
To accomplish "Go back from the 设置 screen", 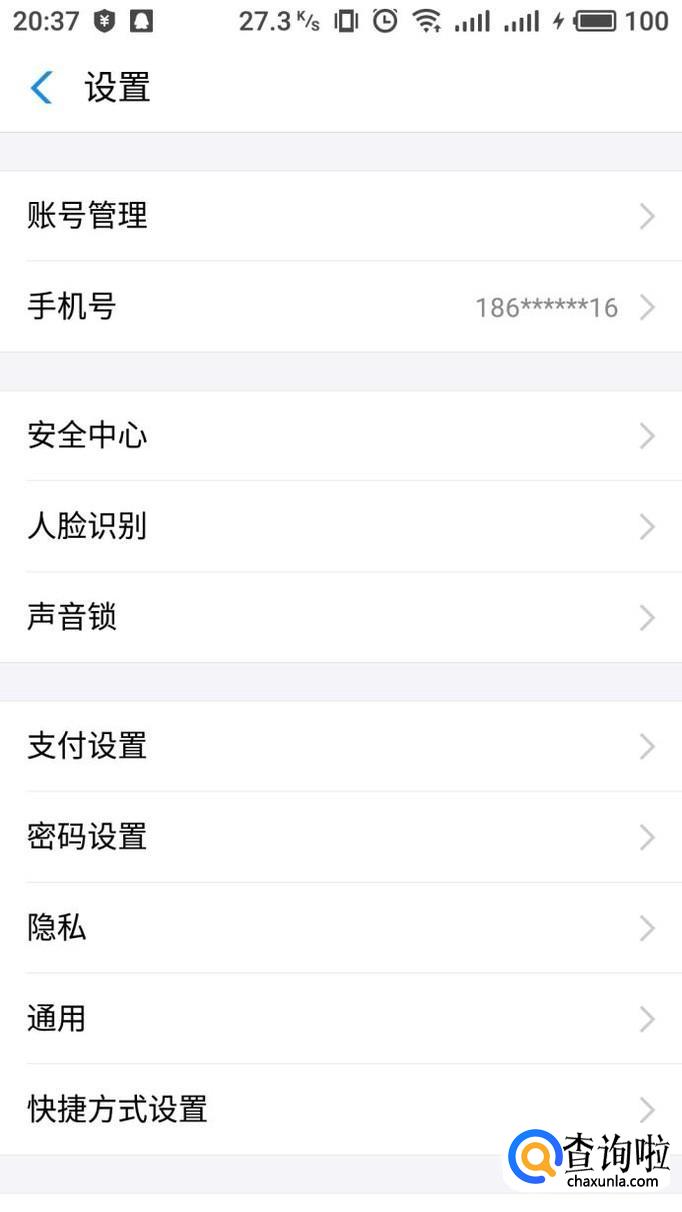I will (x=41, y=88).
